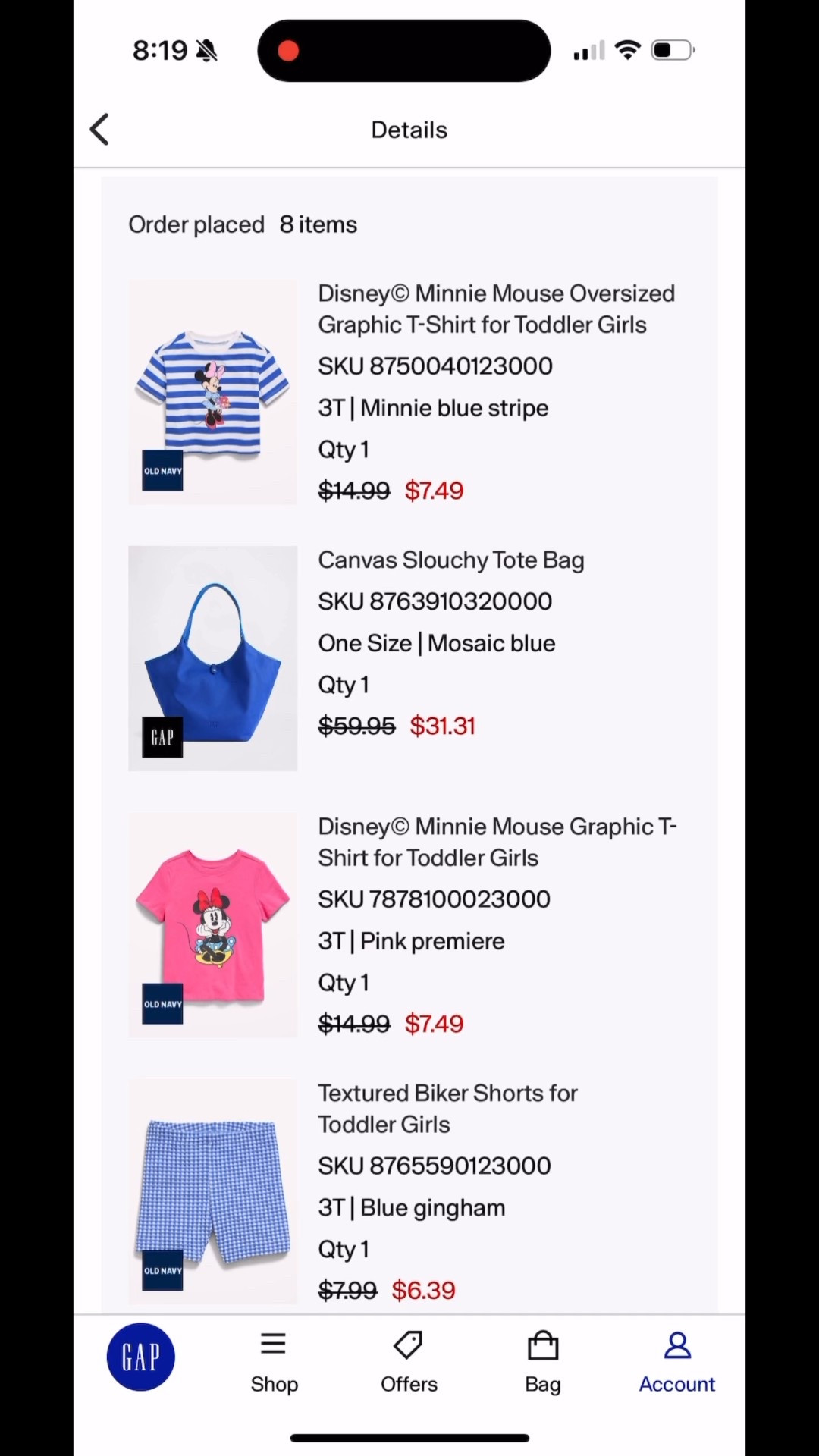Select the Bag tab label
The width and height of the screenshot is (819, 1456).
tap(542, 1384)
